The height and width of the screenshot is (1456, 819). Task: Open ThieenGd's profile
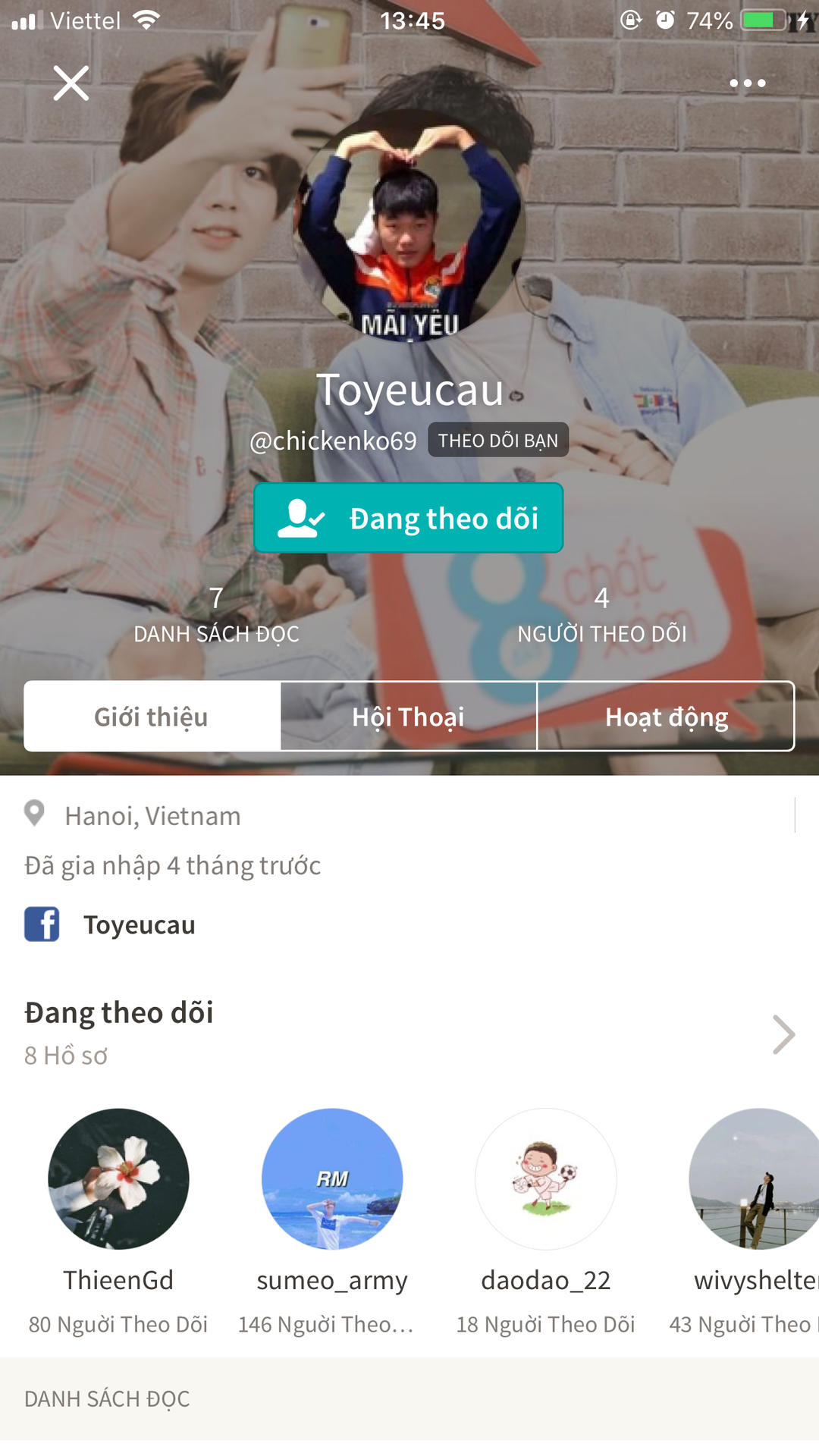pyautogui.click(x=118, y=1179)
